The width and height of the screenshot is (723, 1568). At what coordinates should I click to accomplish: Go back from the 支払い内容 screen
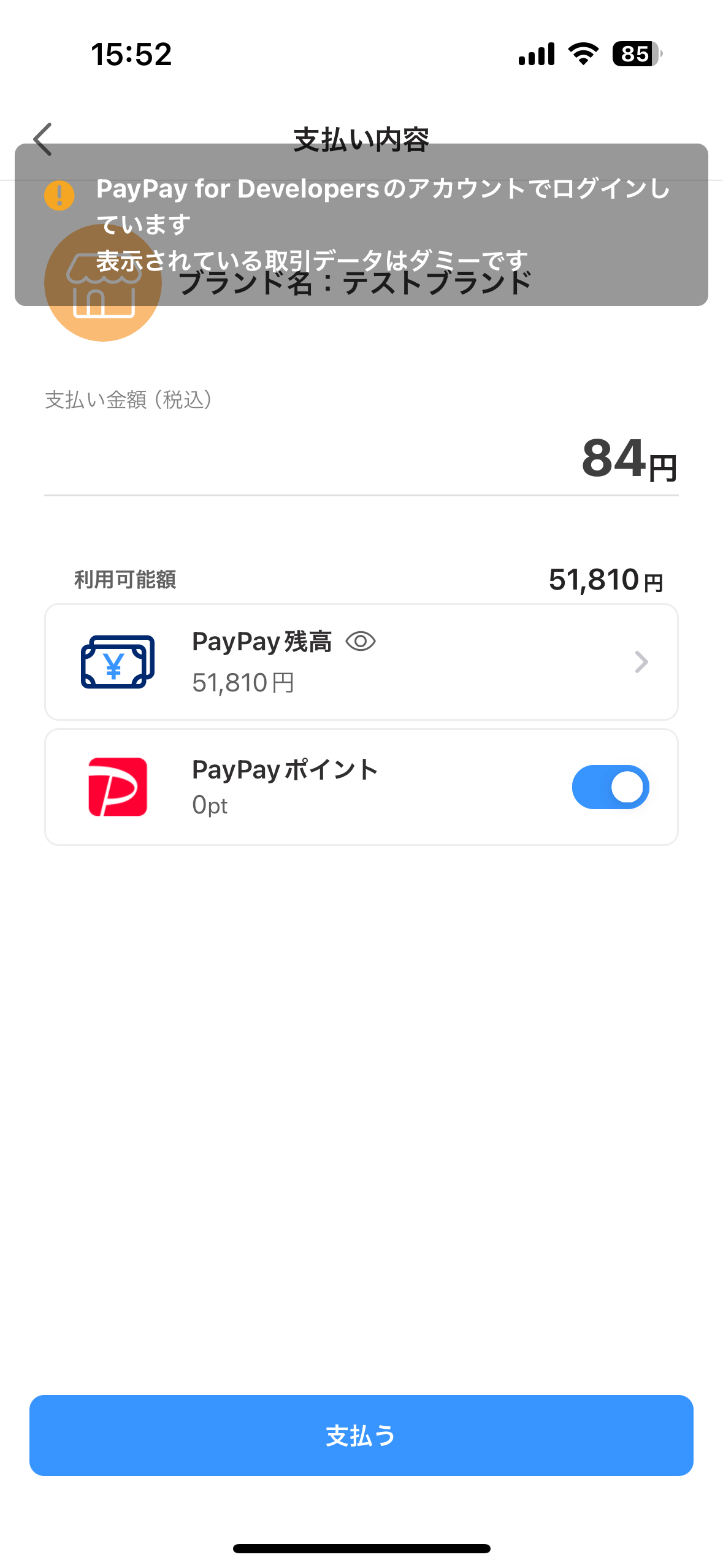point(43,139)
